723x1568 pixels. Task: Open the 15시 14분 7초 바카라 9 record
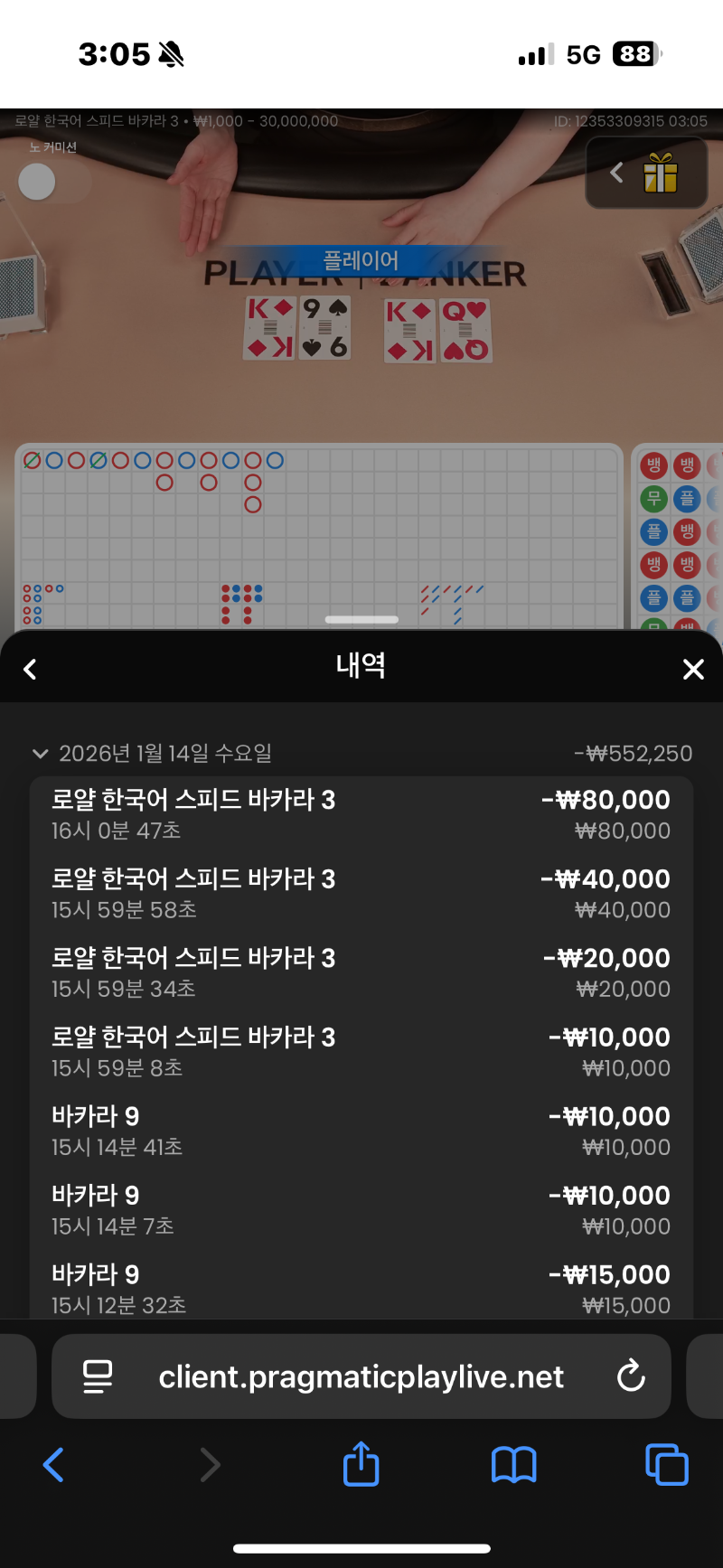(361, 1209)
